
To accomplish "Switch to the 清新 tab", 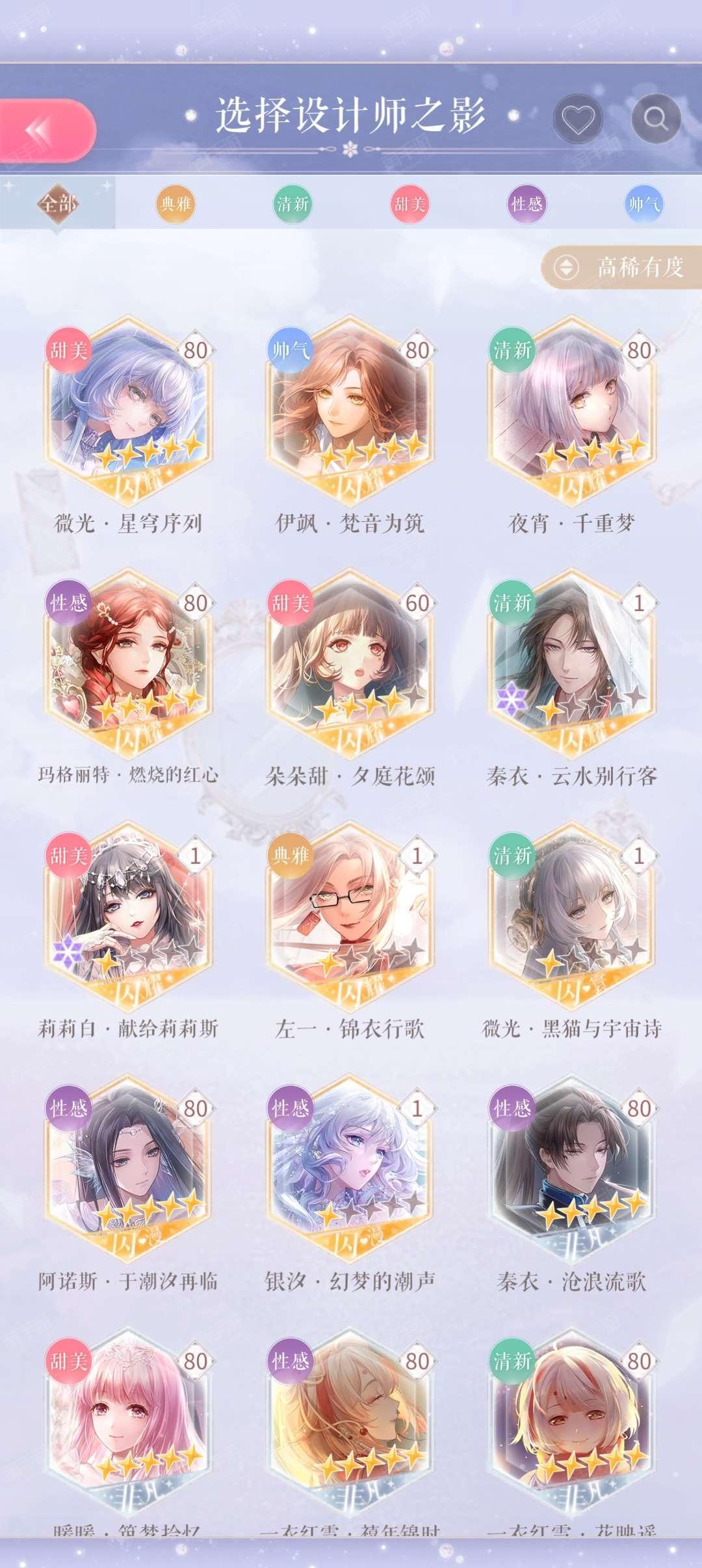I will click(292, 204).
